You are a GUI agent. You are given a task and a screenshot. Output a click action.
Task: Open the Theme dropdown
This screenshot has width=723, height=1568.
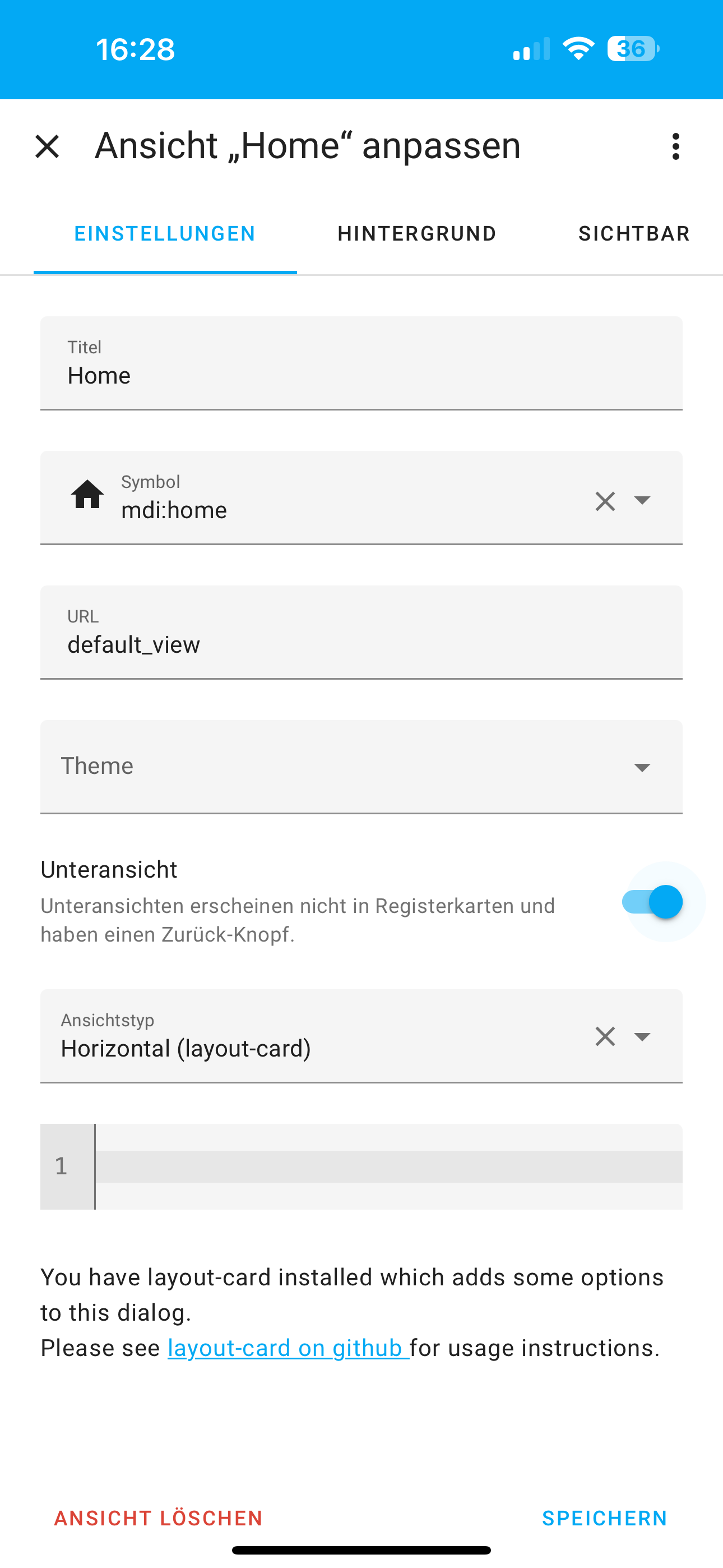(x=361, y=767)
